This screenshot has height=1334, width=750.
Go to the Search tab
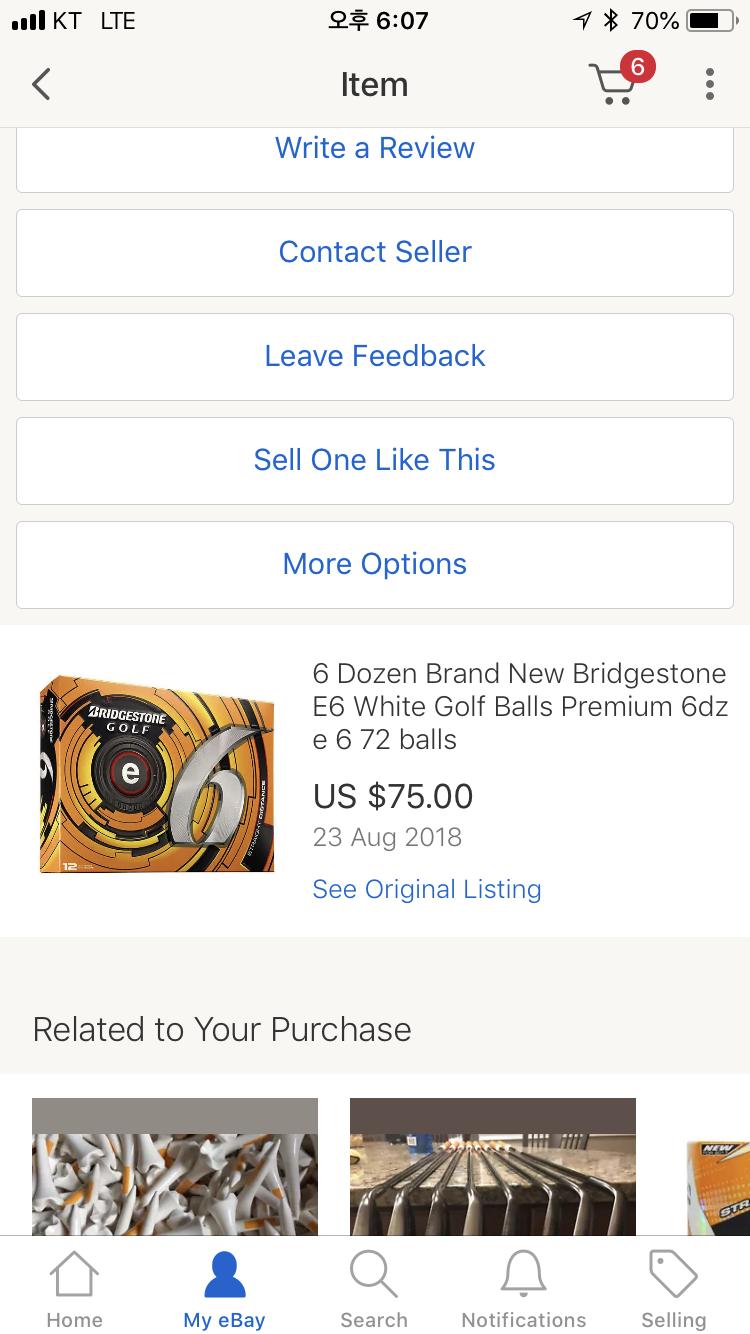pyautogui.click(x=374, y=1291)
